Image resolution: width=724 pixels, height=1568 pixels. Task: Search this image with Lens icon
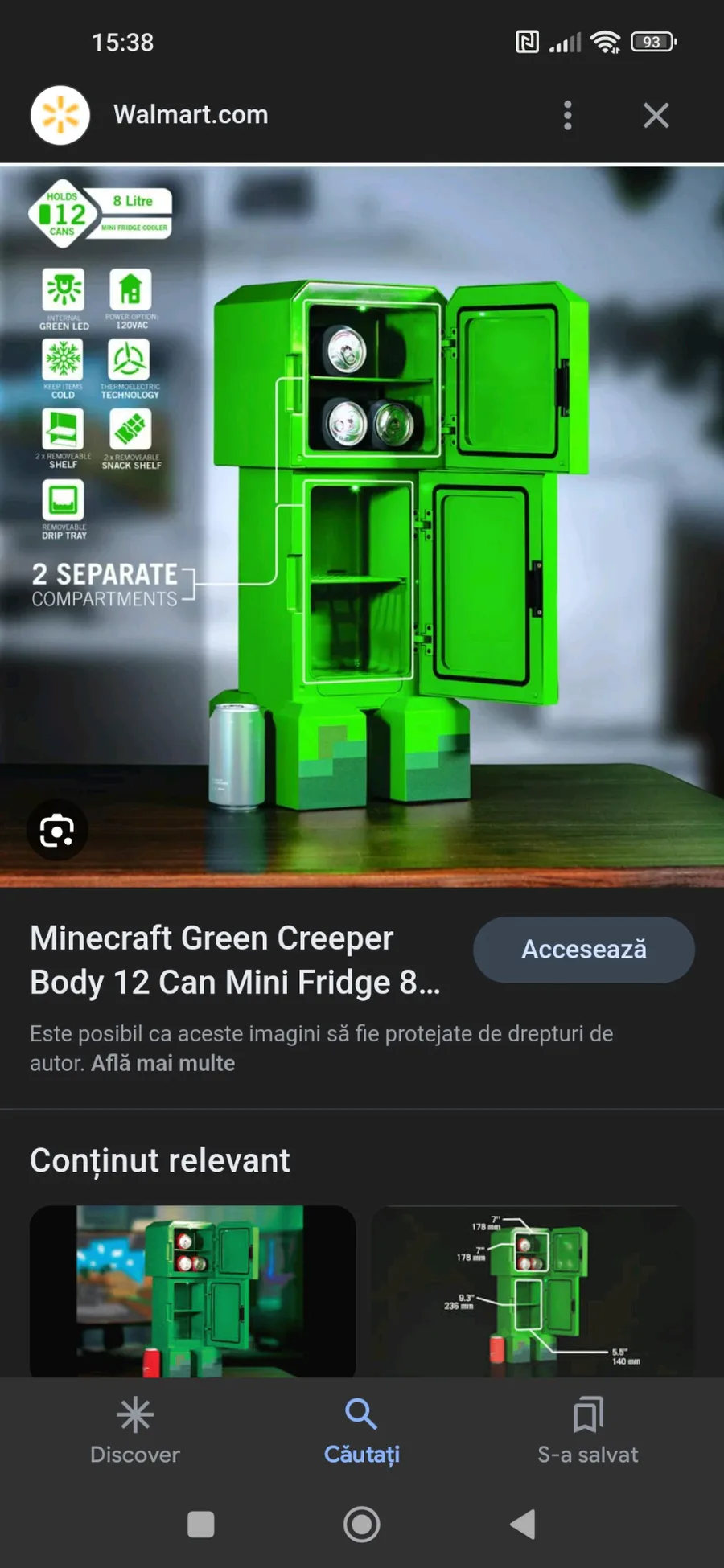57,830
